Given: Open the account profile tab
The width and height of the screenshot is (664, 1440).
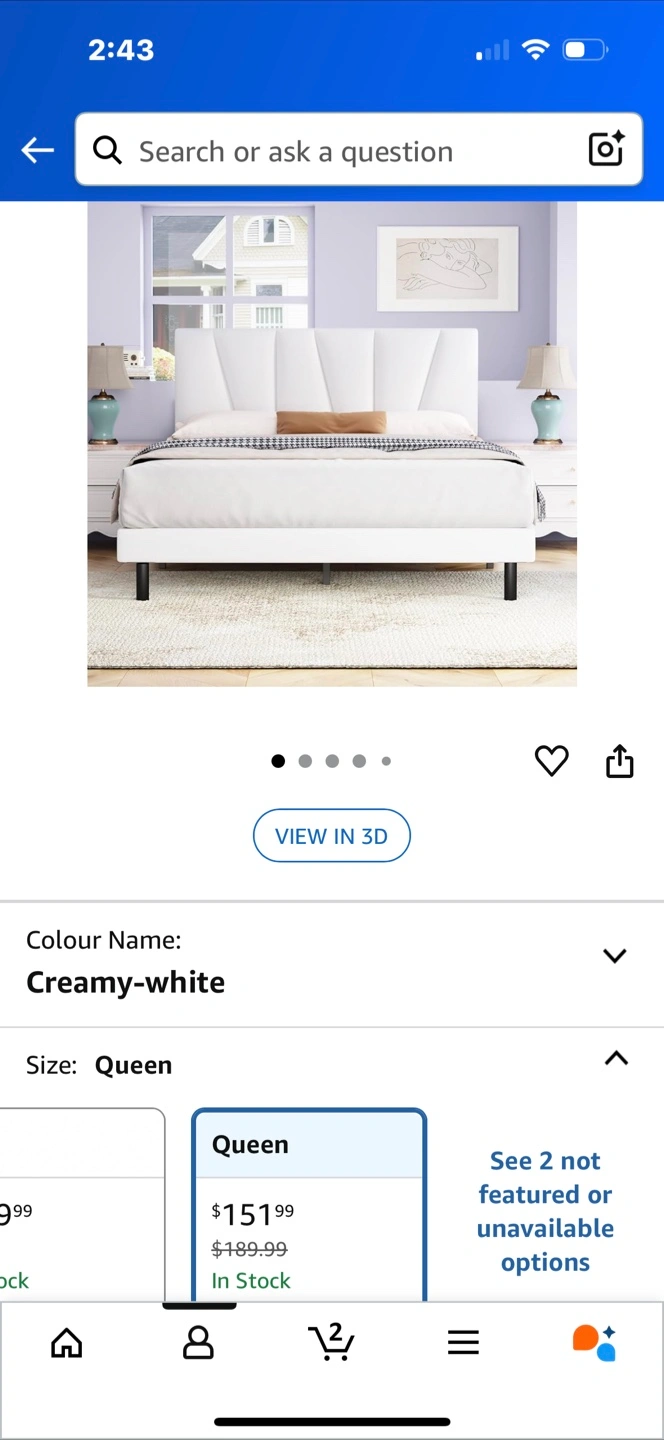Looking at the screenshot, I should click(x=198, y=1342).
